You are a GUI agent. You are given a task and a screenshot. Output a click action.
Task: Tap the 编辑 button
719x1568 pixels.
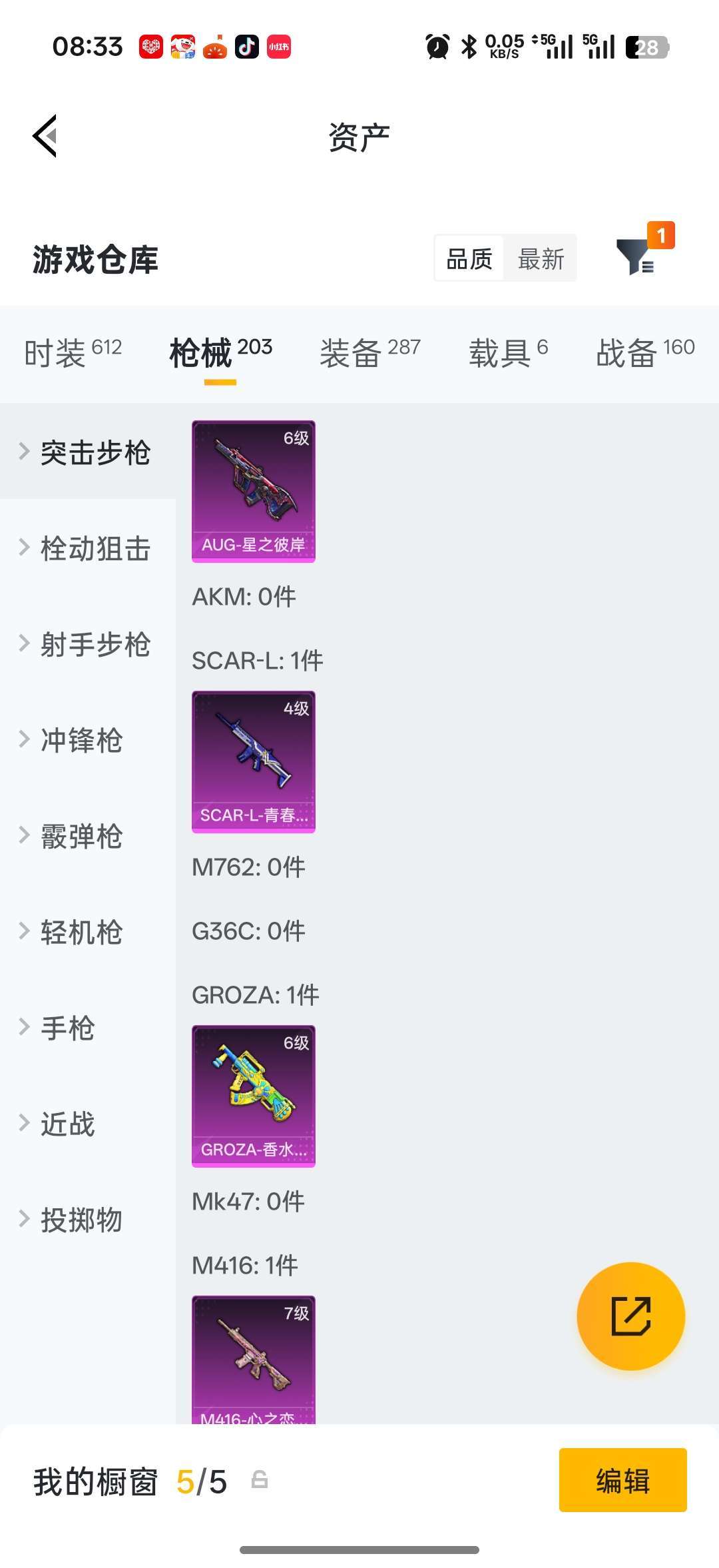[x=622, y=1480]
